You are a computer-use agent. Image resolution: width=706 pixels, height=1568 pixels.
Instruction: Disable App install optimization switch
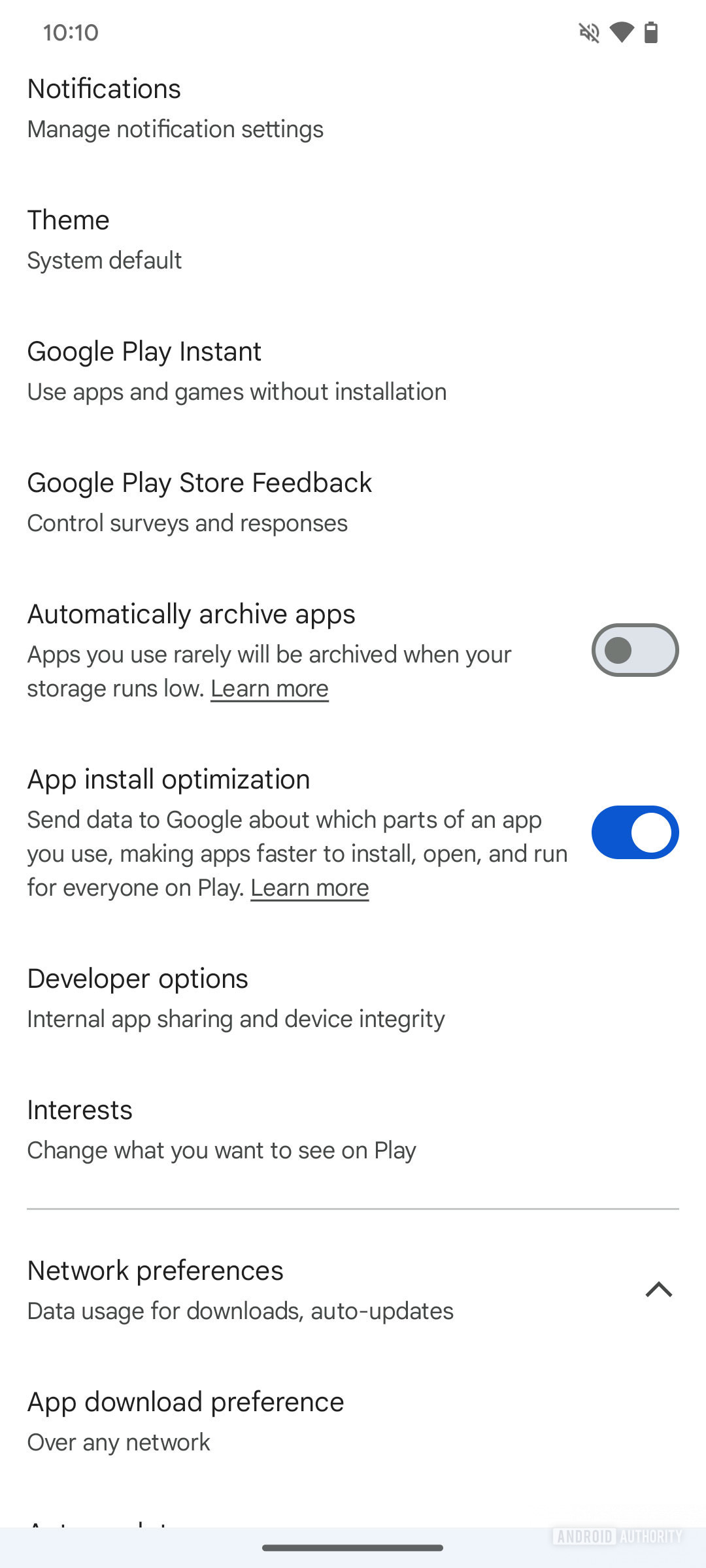pyautogui.click(x=635, y=832)
